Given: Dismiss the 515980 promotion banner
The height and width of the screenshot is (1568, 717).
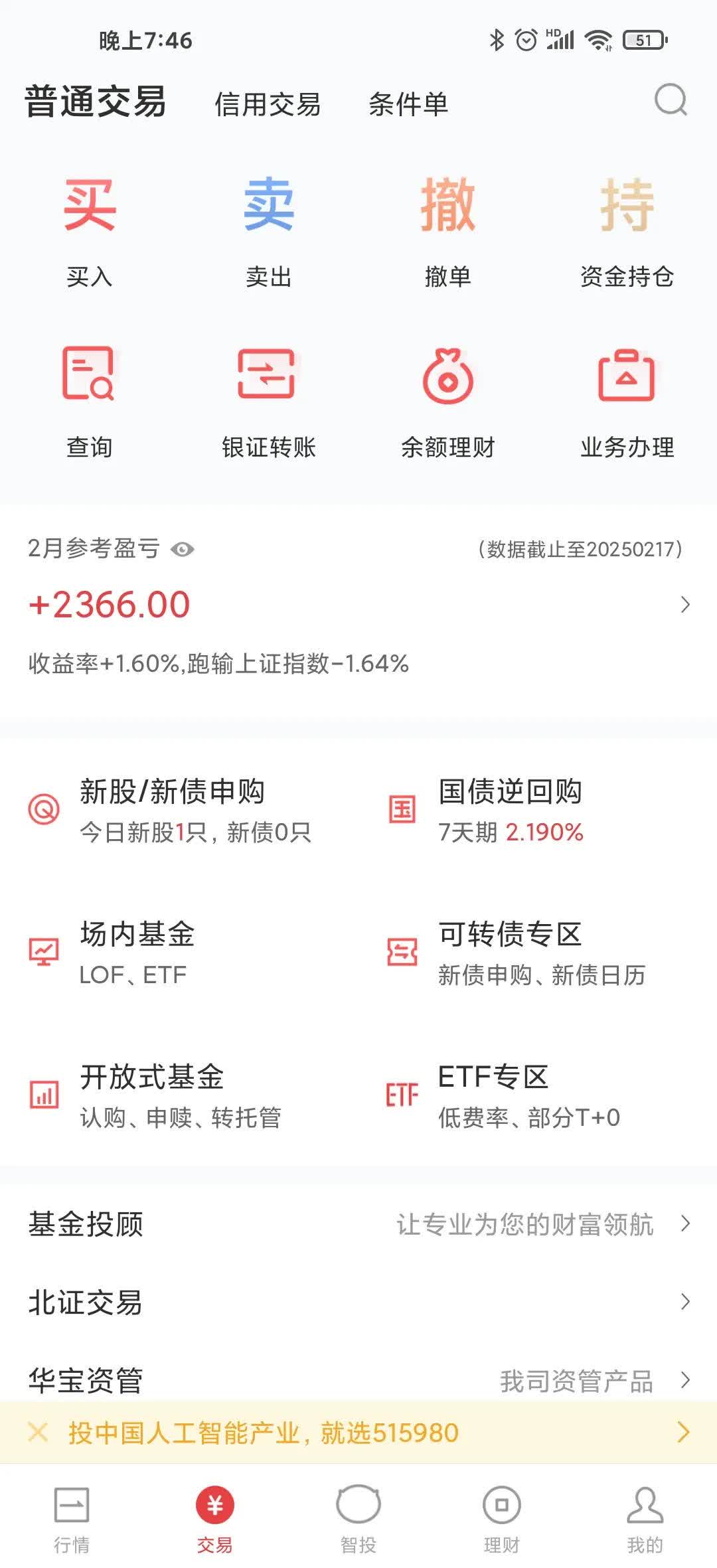Looking at the screenshot, I should click(x=39, y=1433).
